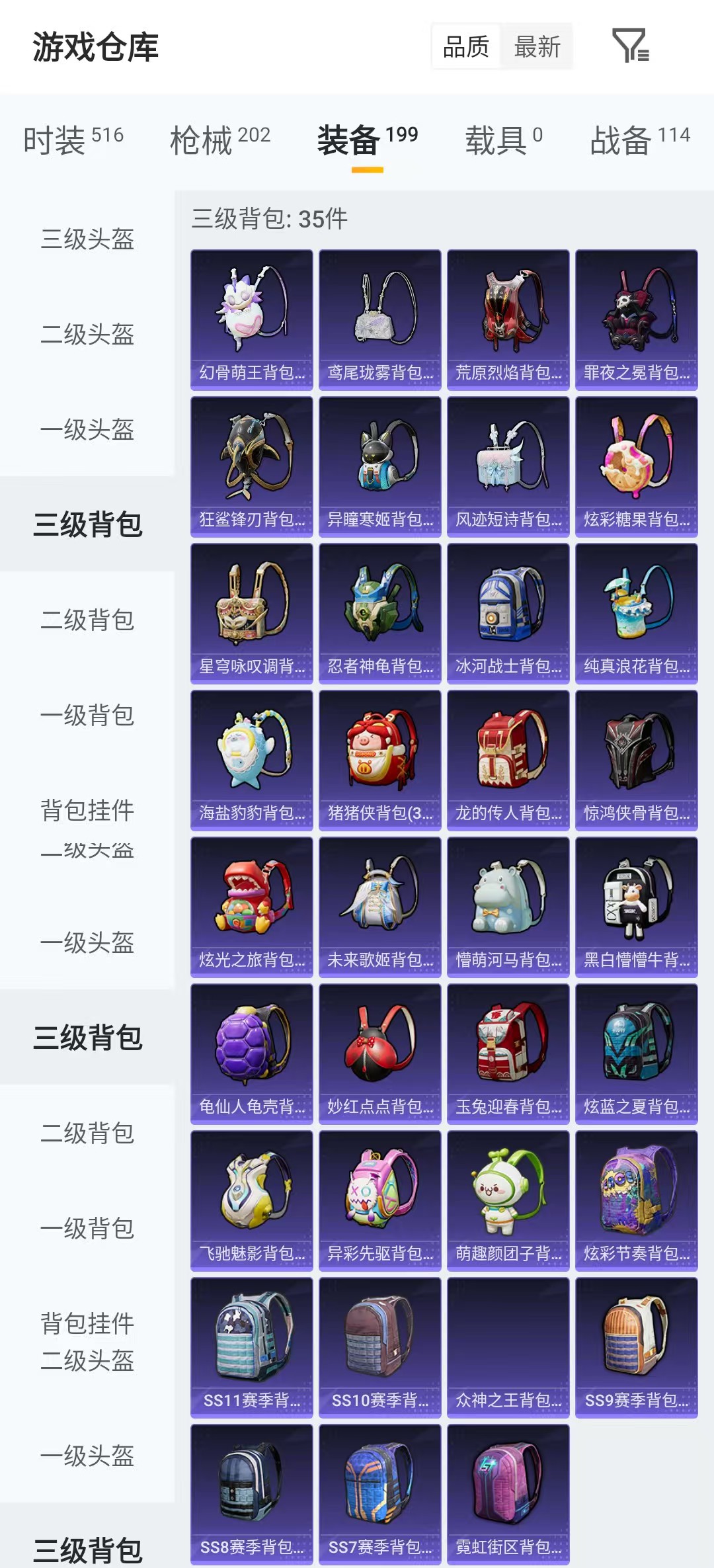
Task: Switch to the 时装 tab
Action: point(59,139)
